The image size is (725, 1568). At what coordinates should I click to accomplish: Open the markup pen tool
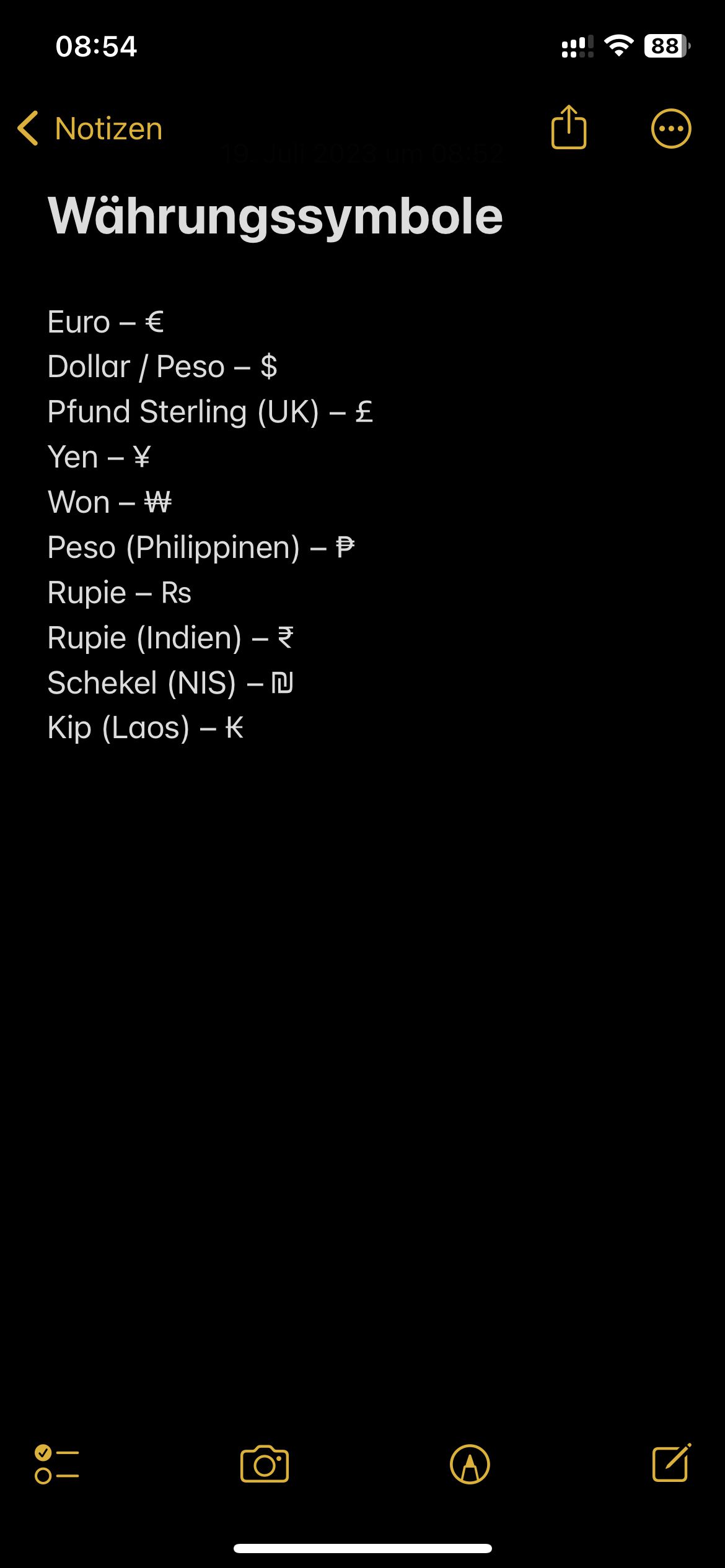[470, 1465]
